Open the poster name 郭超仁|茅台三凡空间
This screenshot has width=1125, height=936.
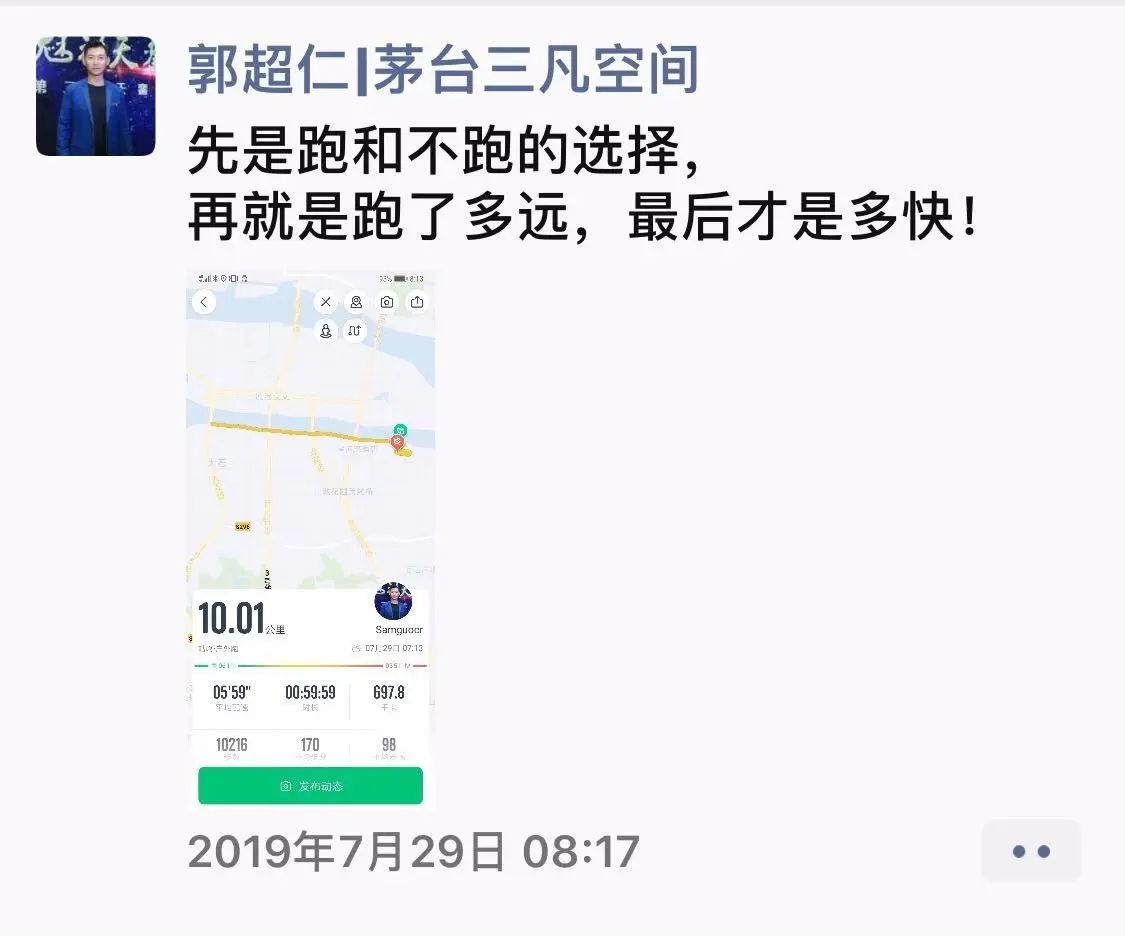point(443,70)
